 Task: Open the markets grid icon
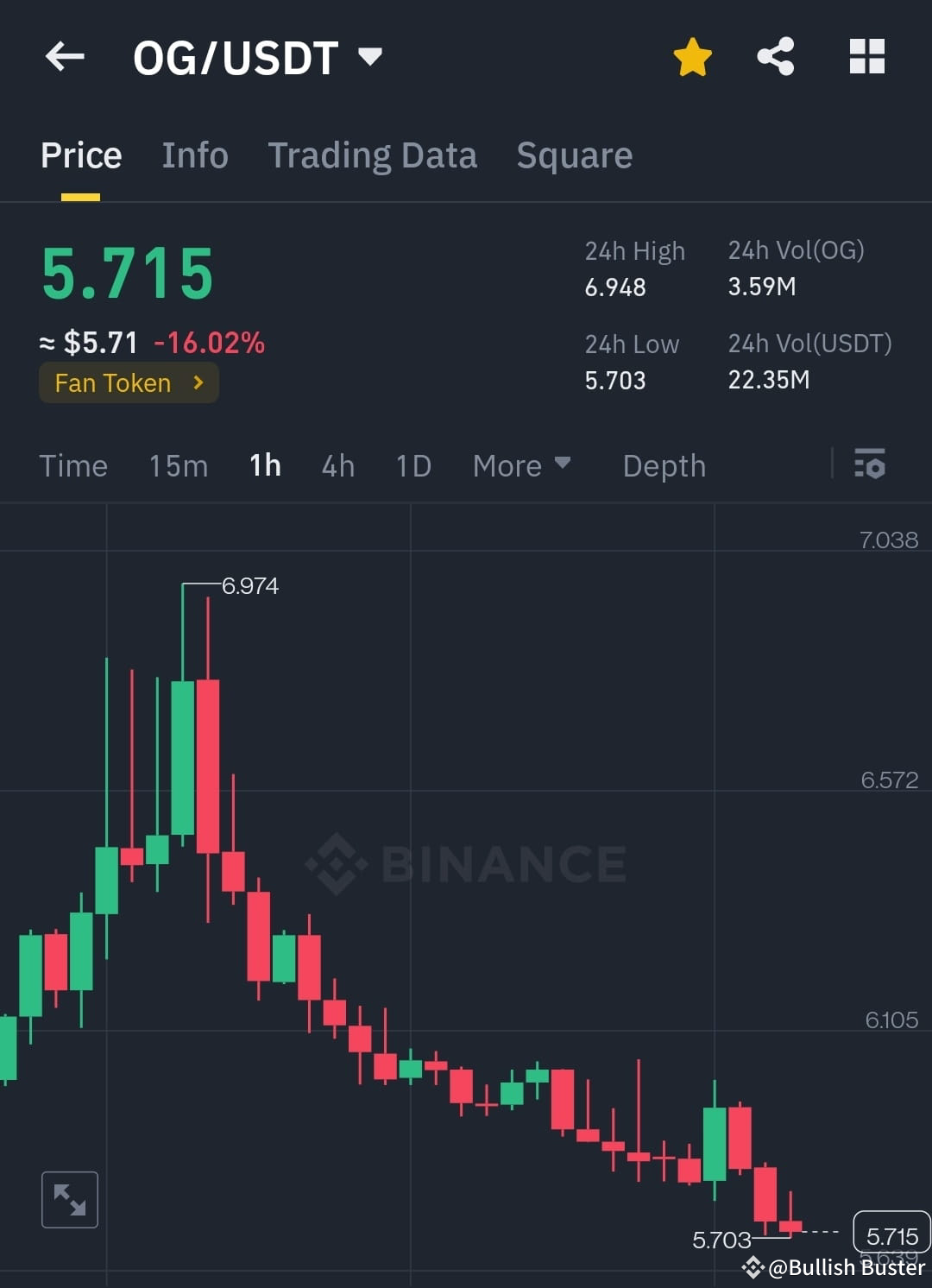(866, 55)
